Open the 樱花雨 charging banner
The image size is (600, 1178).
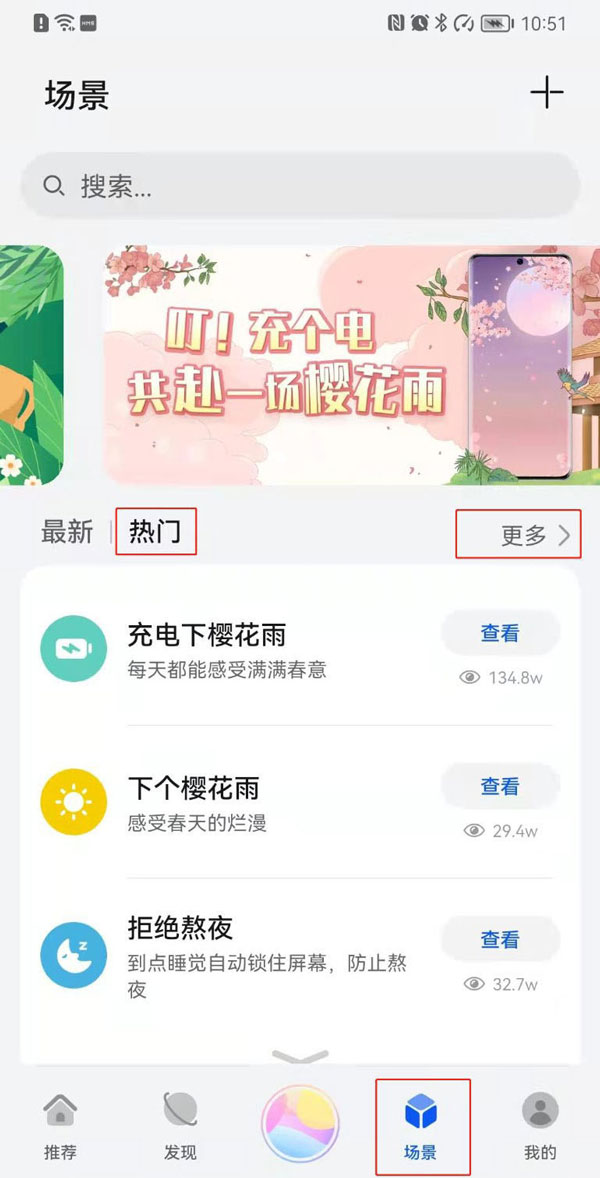pyautogui.click(x=342, y=366)
